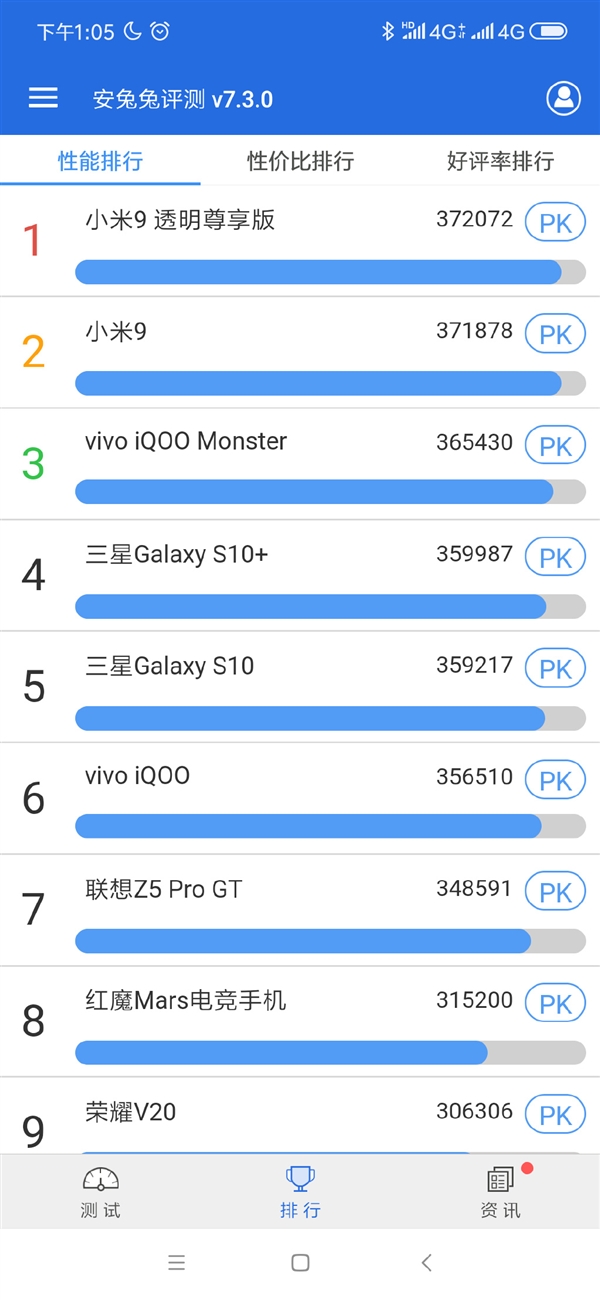Image resolution: width=600 pixels, height=1300 pixels.
Task: Go to the 测试 bottom tab
Action: 100,1192
